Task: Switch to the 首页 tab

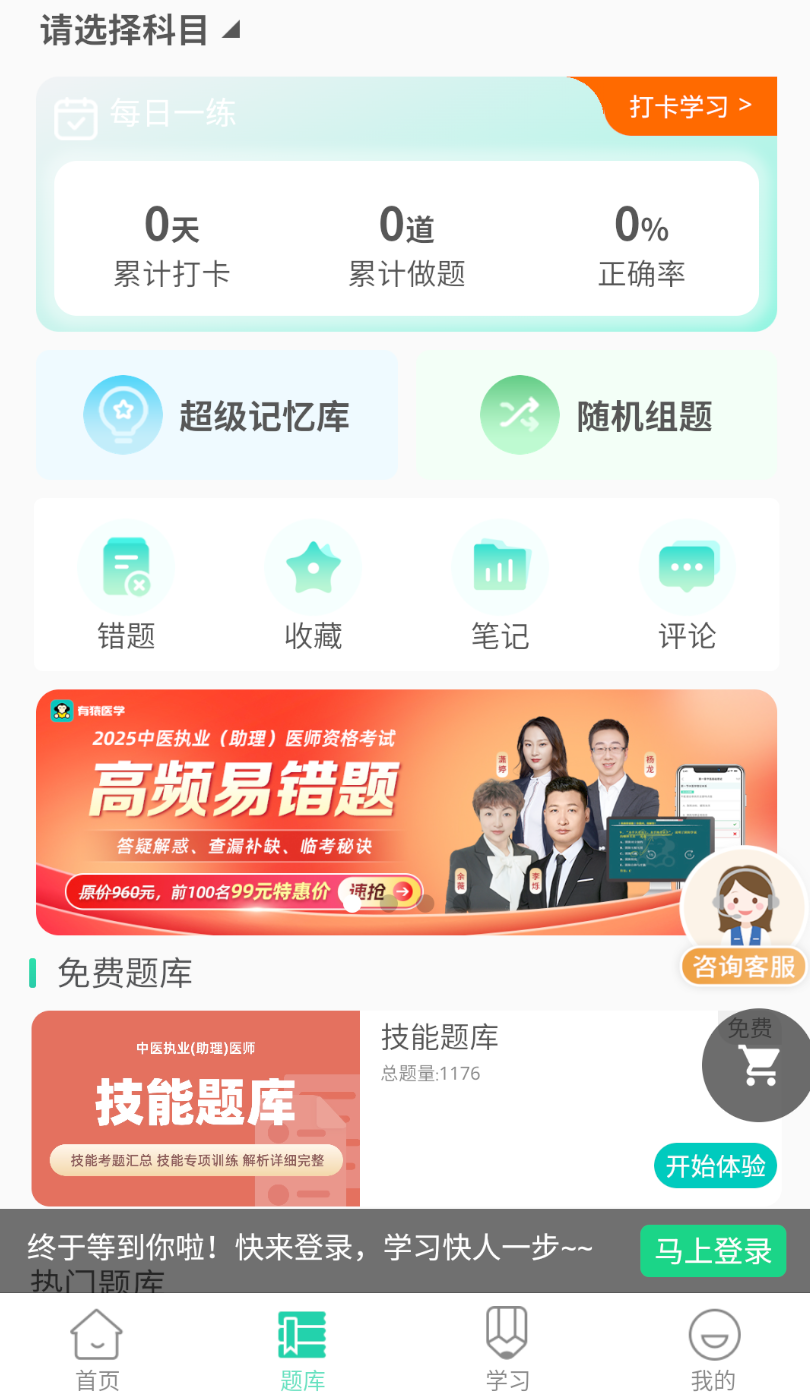Action: (x=97, y=1348)
